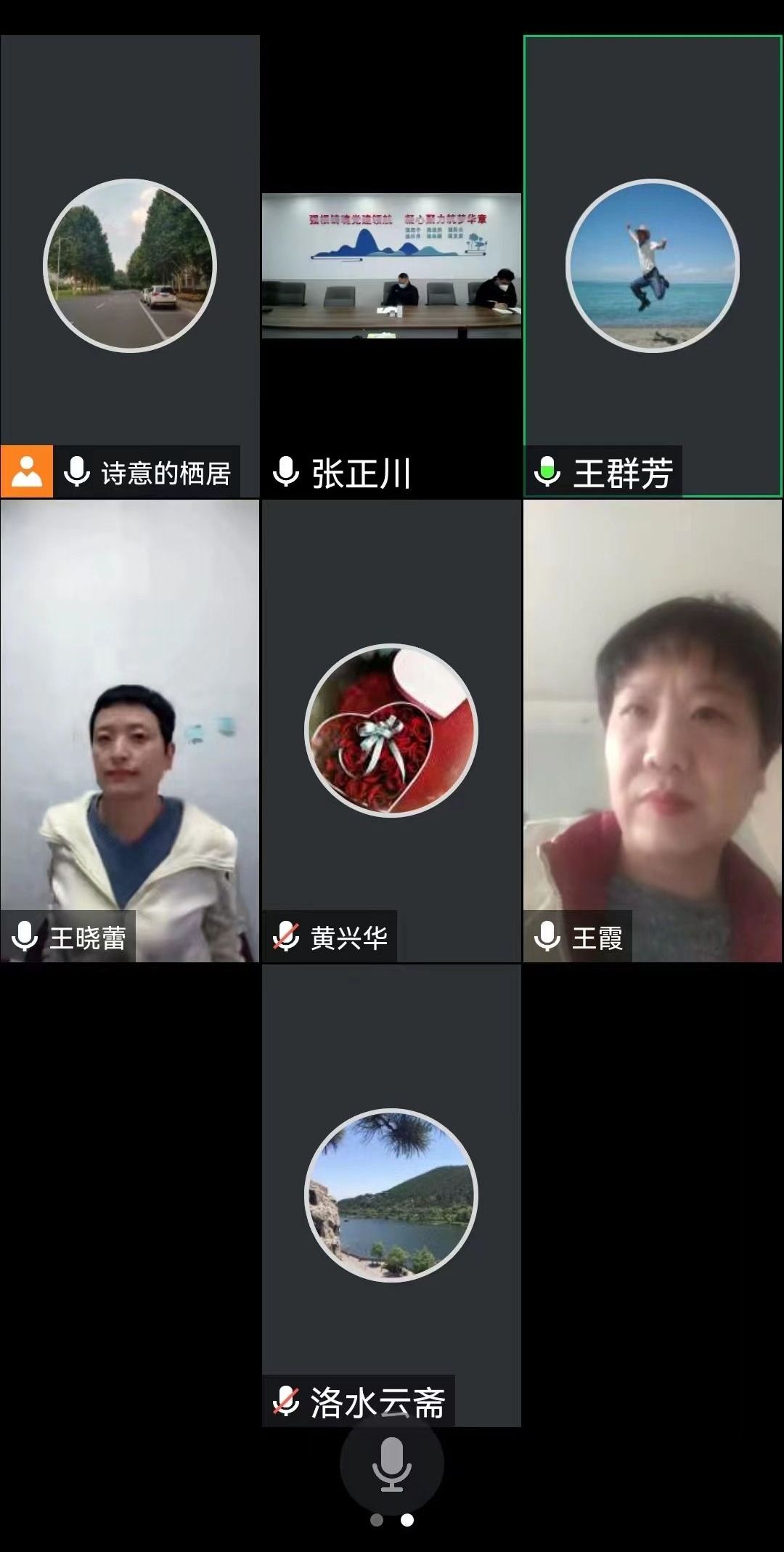Go to the first page indicator dot
The image size is (784, 1552).
click(x=376, y=1519)
